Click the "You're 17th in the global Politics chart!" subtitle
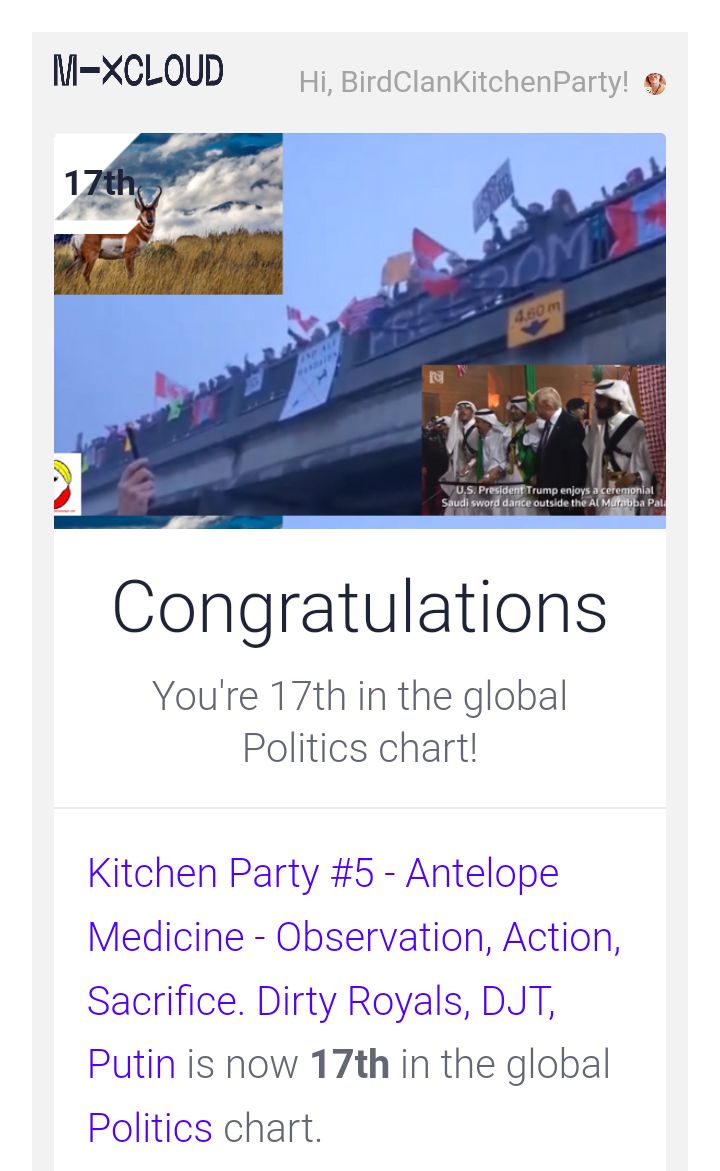Viewport: 720px width, 1171px height. pyautogui.click(x=359, y=720)
